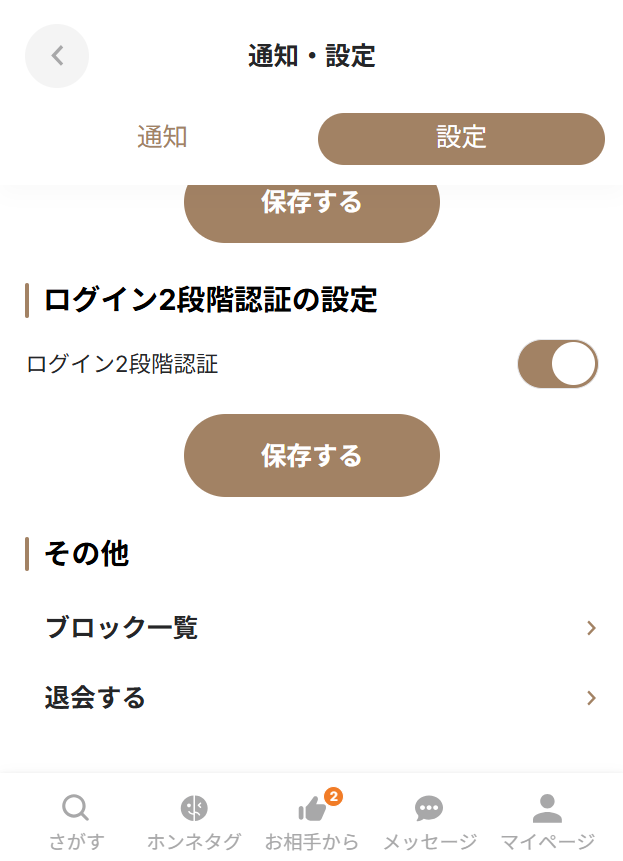Switch to the 通知 tab
The image size is (623, 861).
pos(162,138)
